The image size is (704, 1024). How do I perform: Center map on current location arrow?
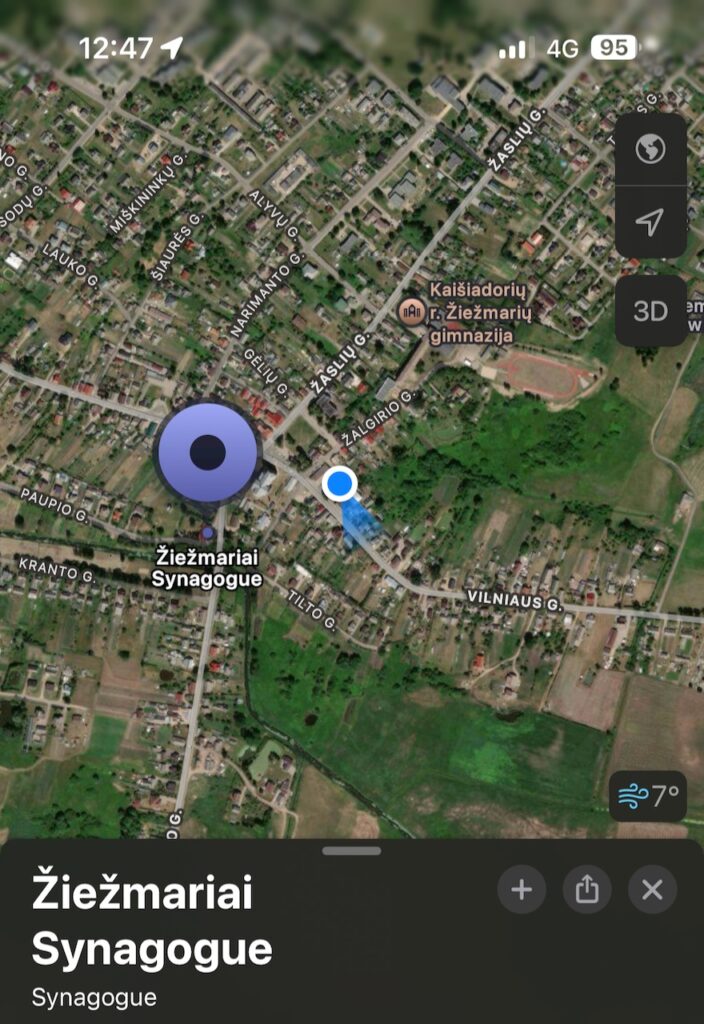click(650, 222)
